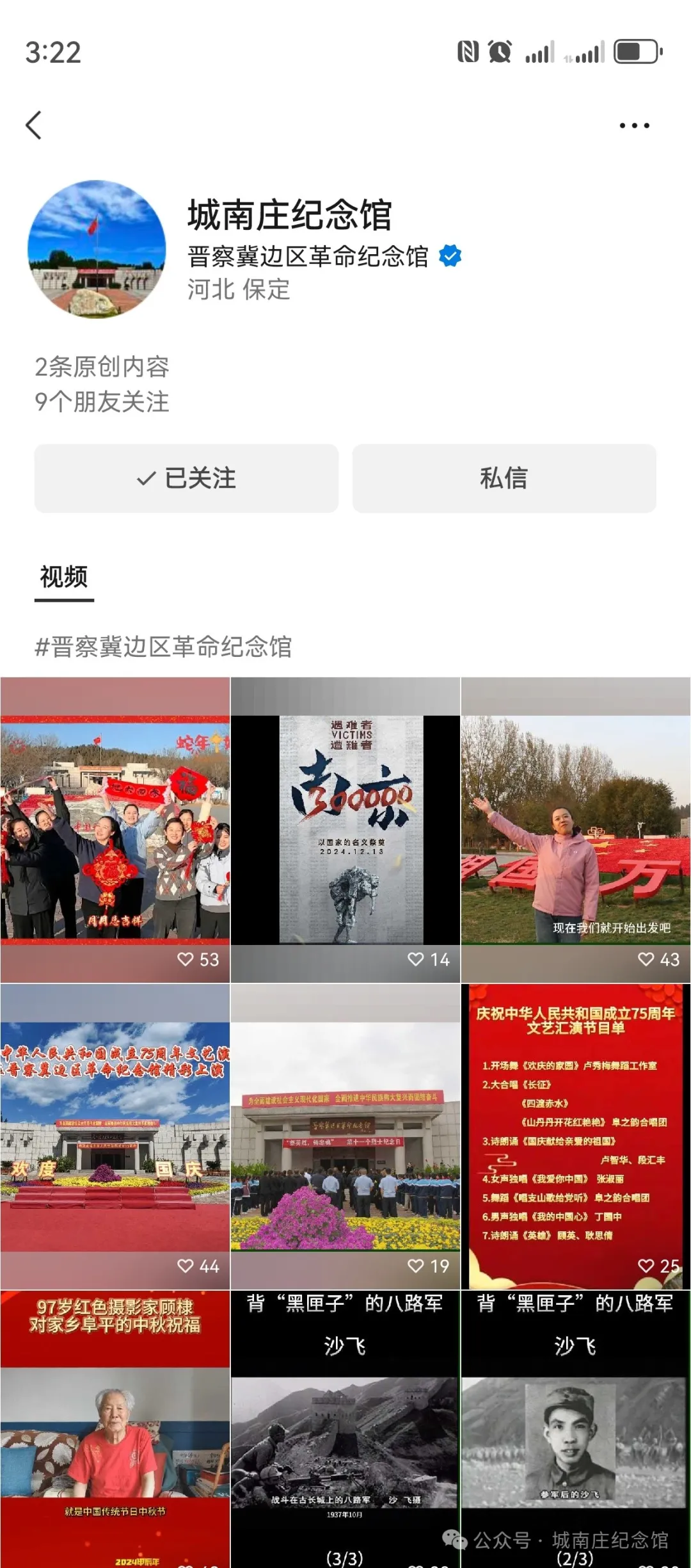
Task: Tap 河北 保定 location text
Action: (x=237, y=291)
